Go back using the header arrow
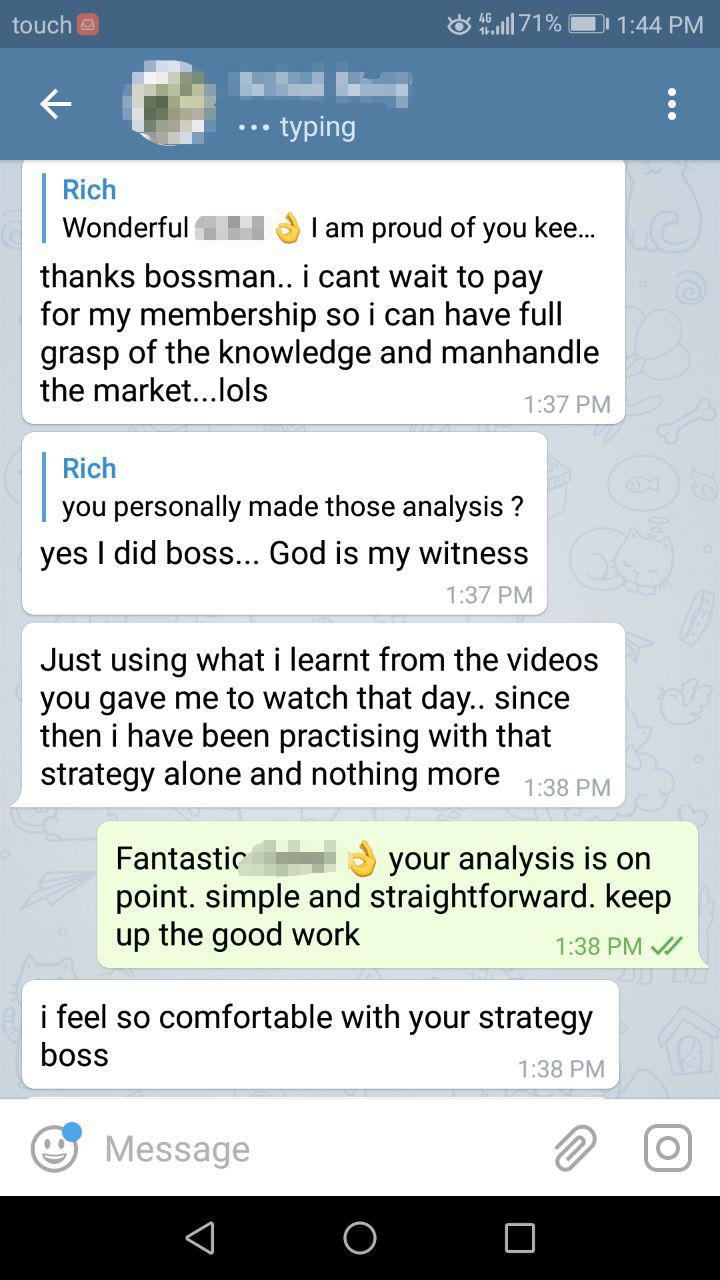 (x=55, y=104)
